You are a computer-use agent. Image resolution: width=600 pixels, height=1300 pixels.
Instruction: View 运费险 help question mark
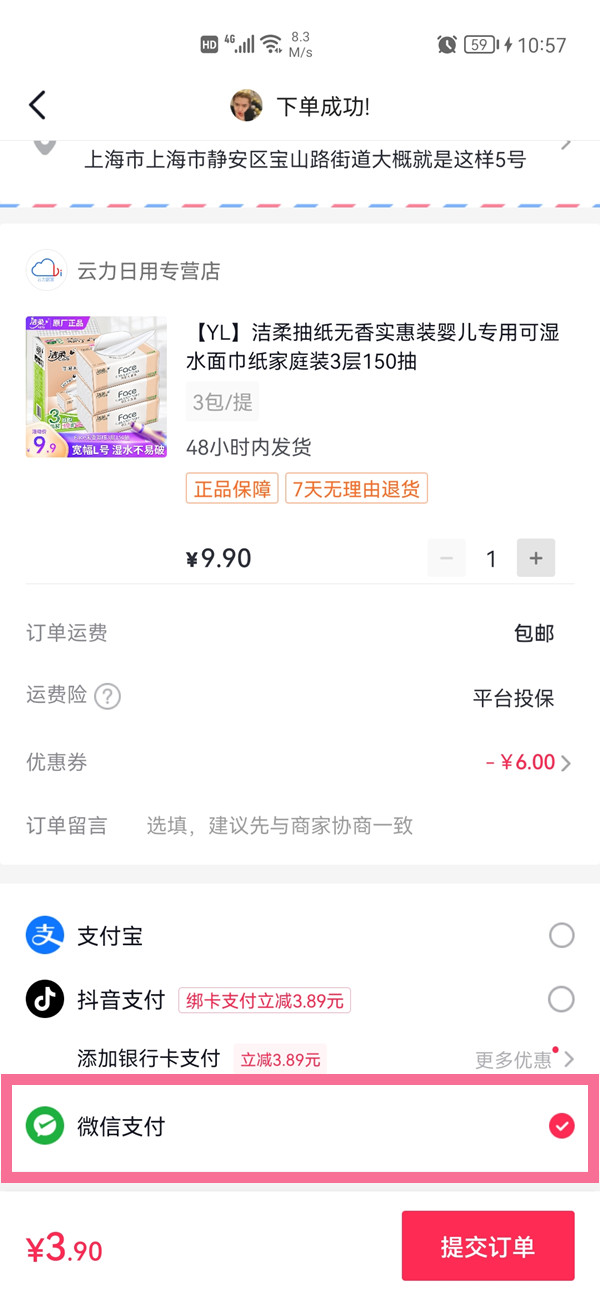tap(107, 696)
